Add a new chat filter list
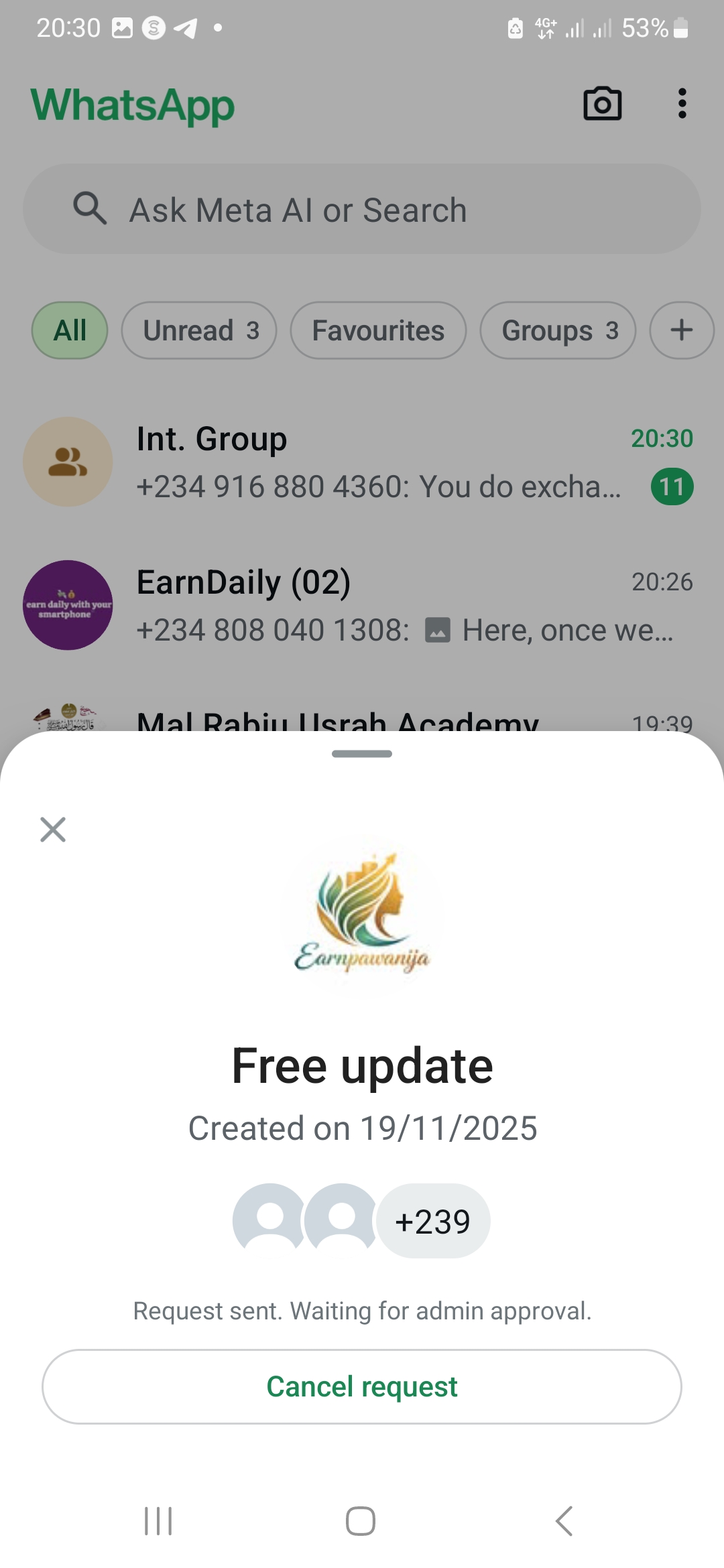This screenshot has width=724, height=1568. (681, 330)
